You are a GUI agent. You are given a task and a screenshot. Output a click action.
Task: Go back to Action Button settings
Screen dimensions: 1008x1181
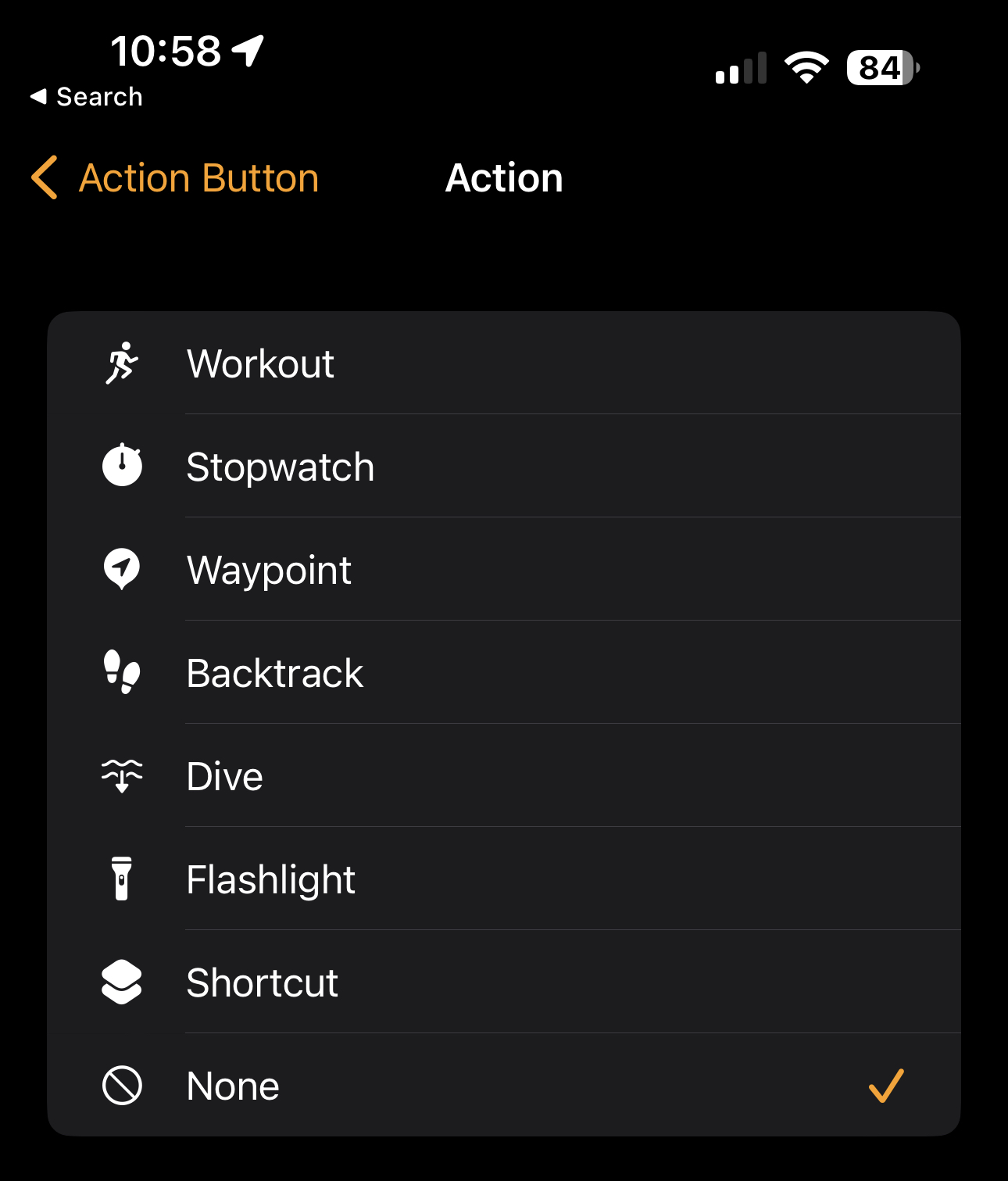pyautogui.click(x=175, y=178)
